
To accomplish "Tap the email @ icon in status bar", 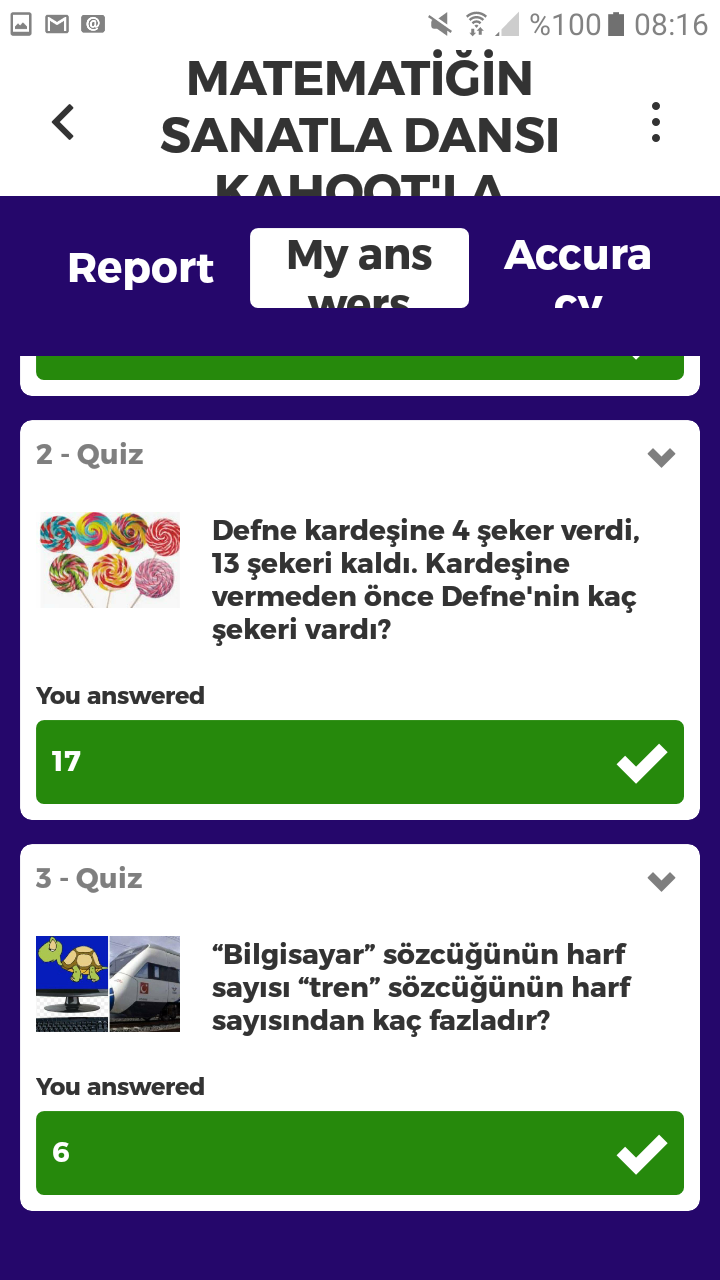I will (x=92, y=22).
